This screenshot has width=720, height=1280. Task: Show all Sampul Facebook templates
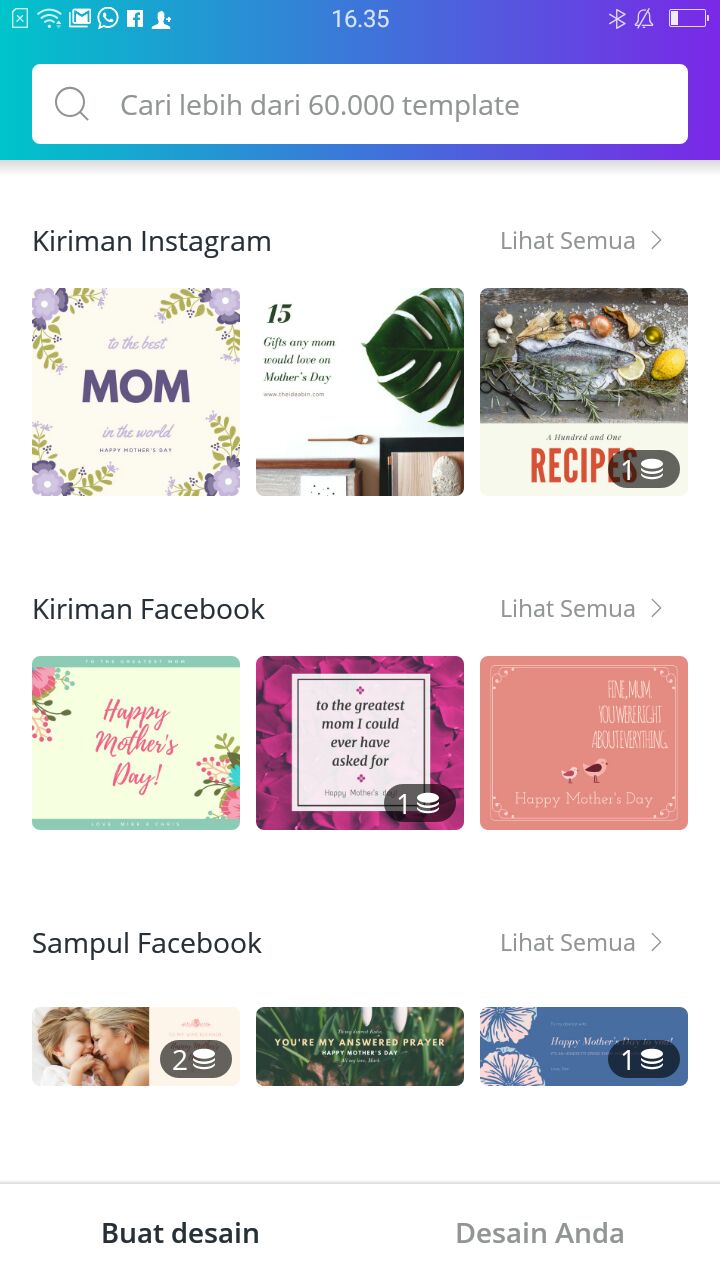(581, 943)
